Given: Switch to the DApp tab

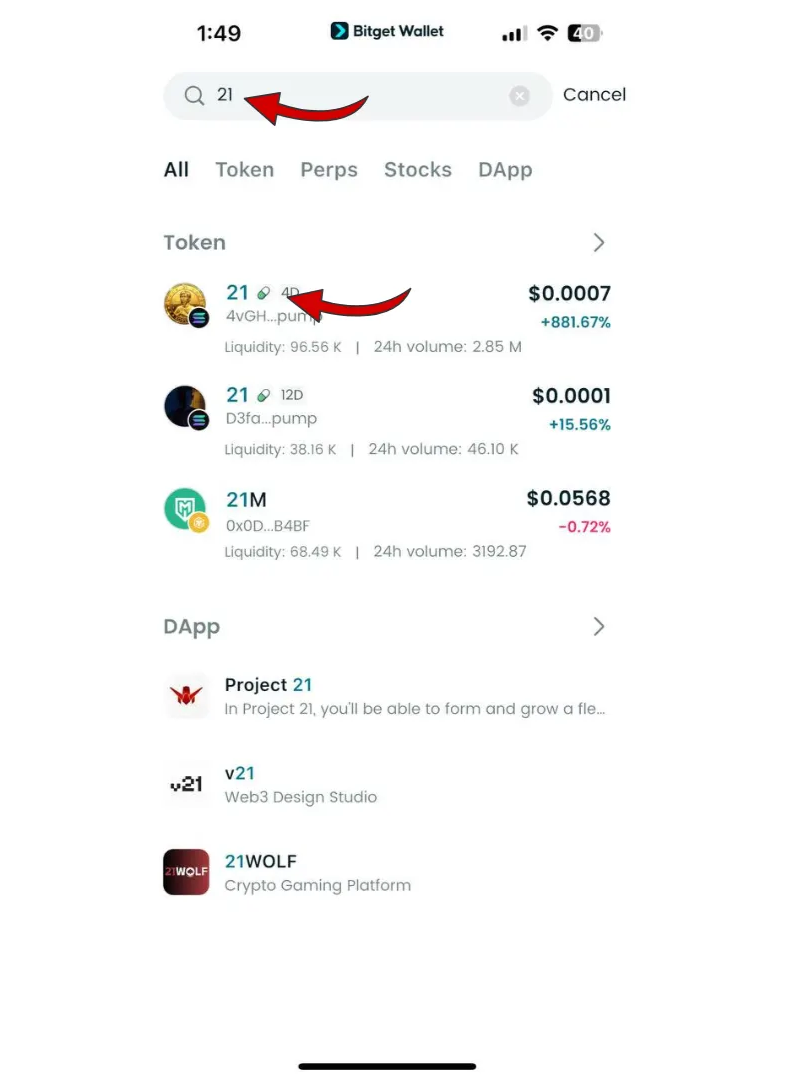Looking at the screenshot, I should (x=505, y=170).
